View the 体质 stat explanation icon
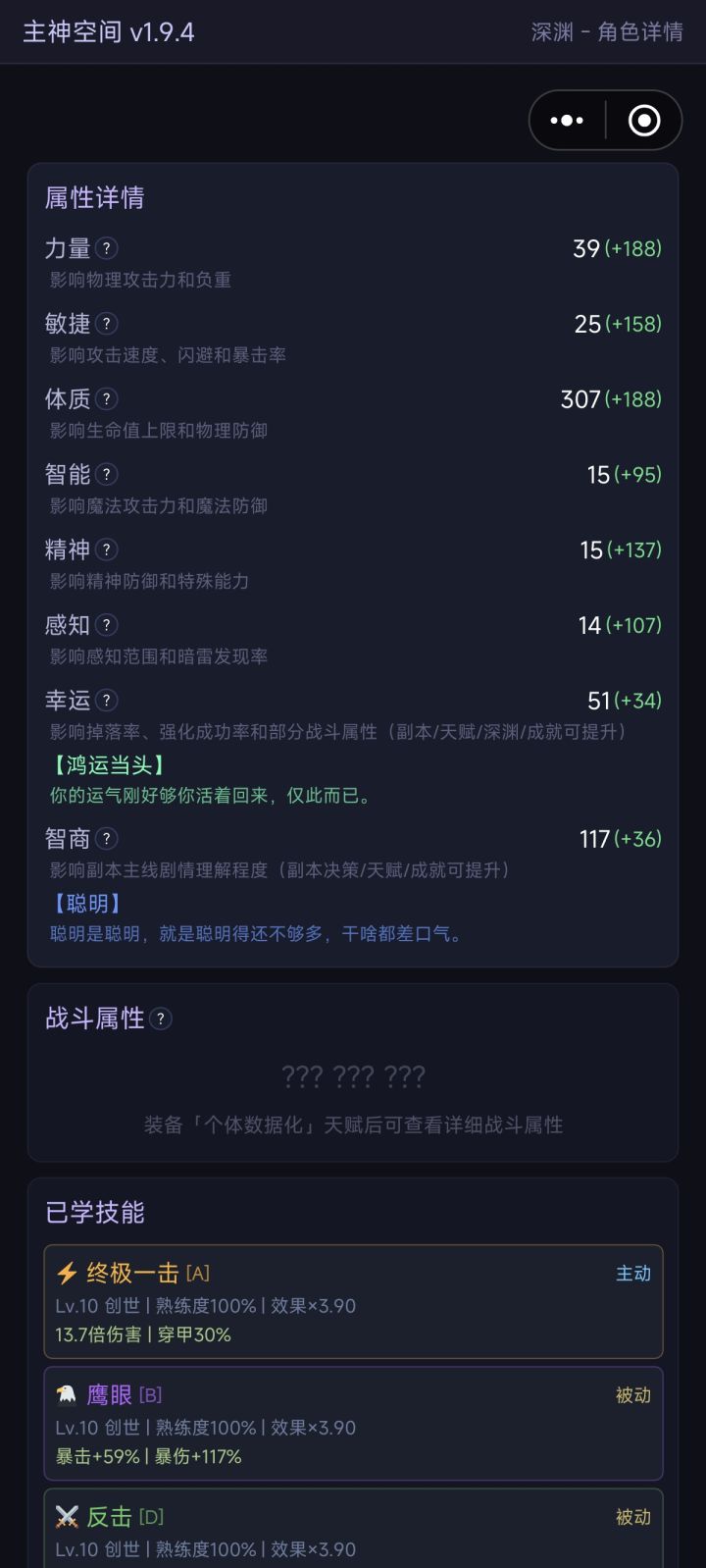The image size is (706, 1568). [108, 399]
